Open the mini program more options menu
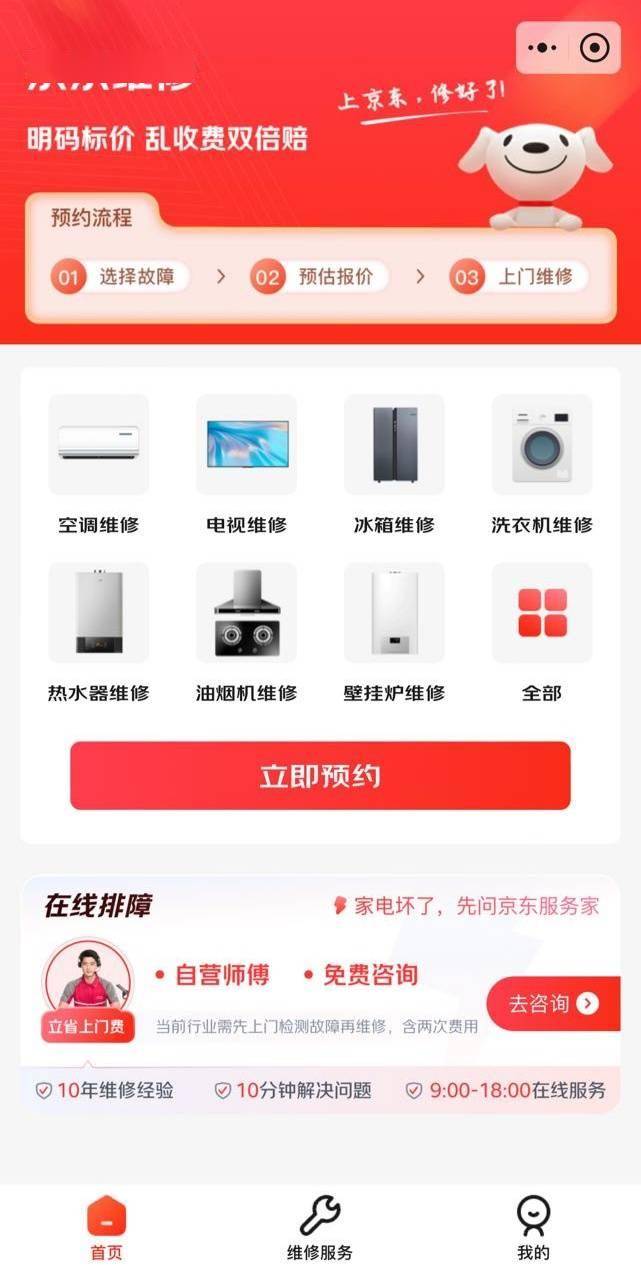Image resolution: width=641 pixels, height=1283 pixels. 543,47
